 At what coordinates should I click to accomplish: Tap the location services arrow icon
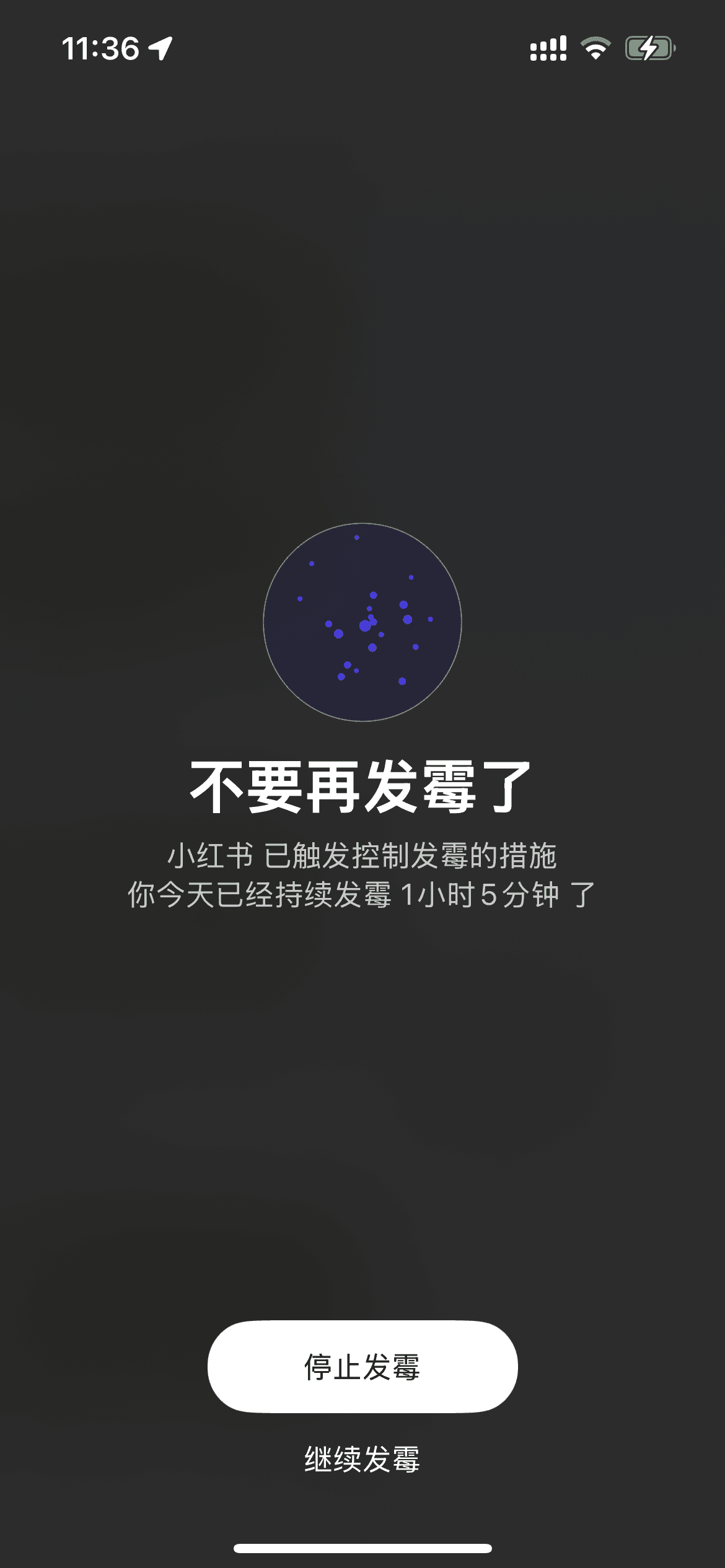(x=160, y=50)
